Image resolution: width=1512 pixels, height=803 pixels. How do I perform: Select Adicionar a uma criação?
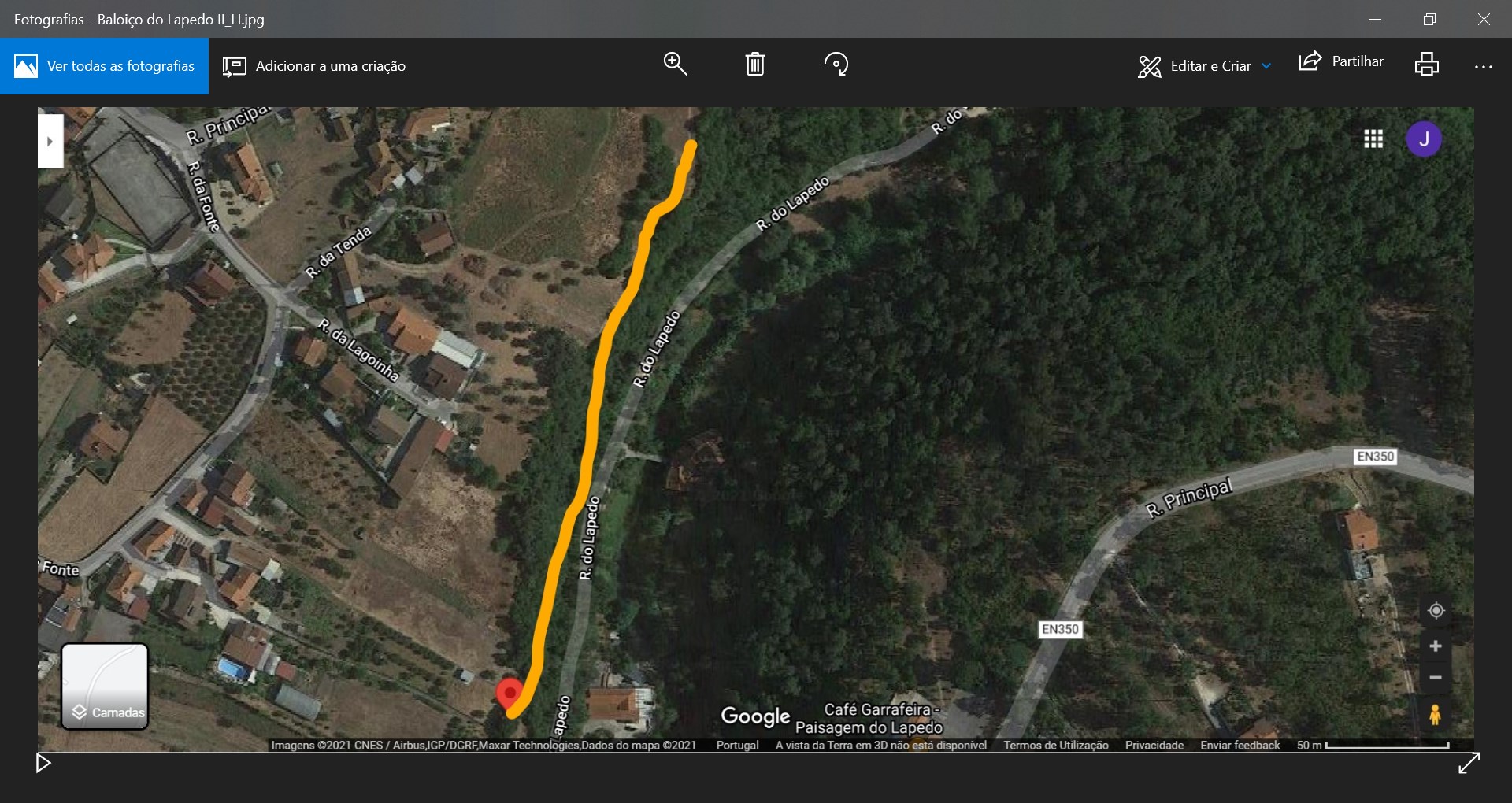(314, 66)
